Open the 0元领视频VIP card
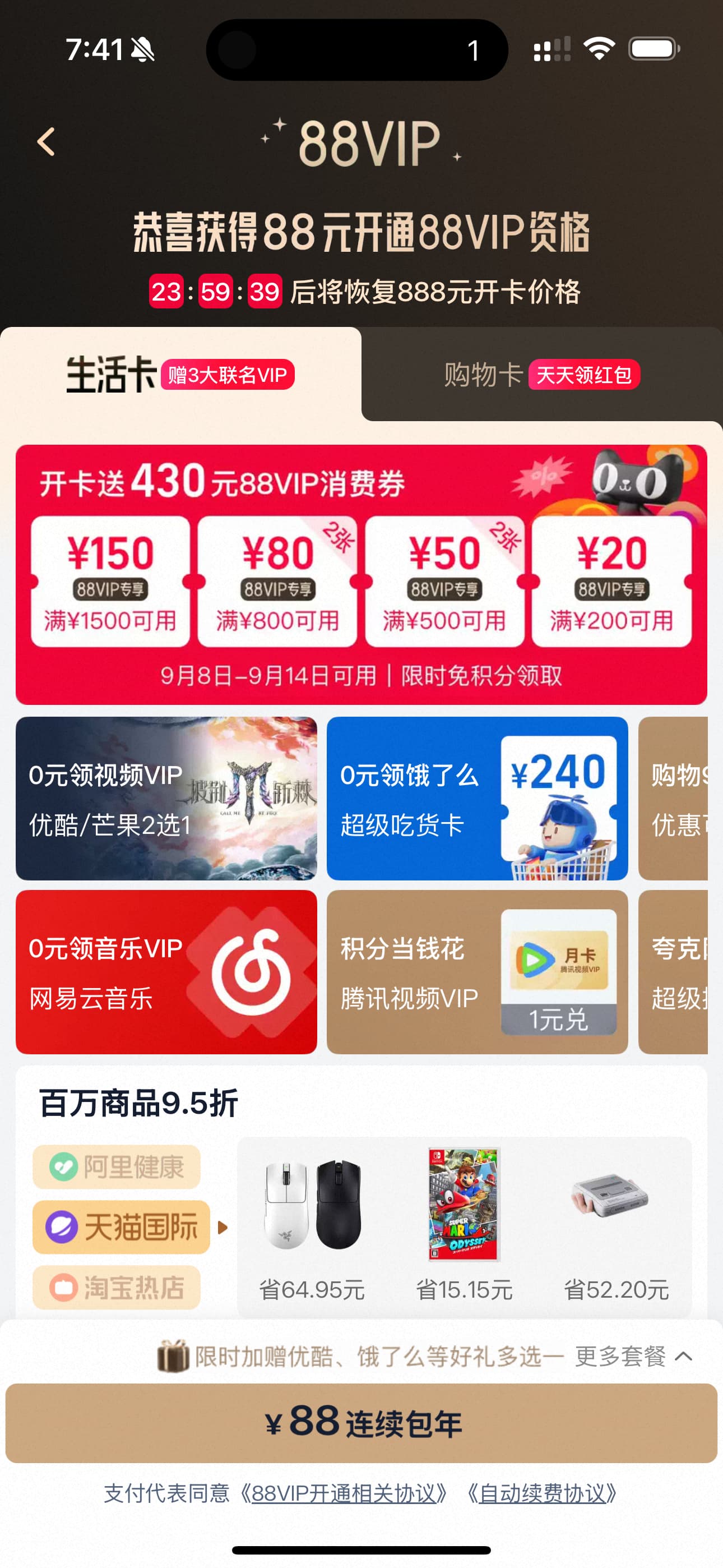The image size is (723, 1568). [x=166, y=798]
